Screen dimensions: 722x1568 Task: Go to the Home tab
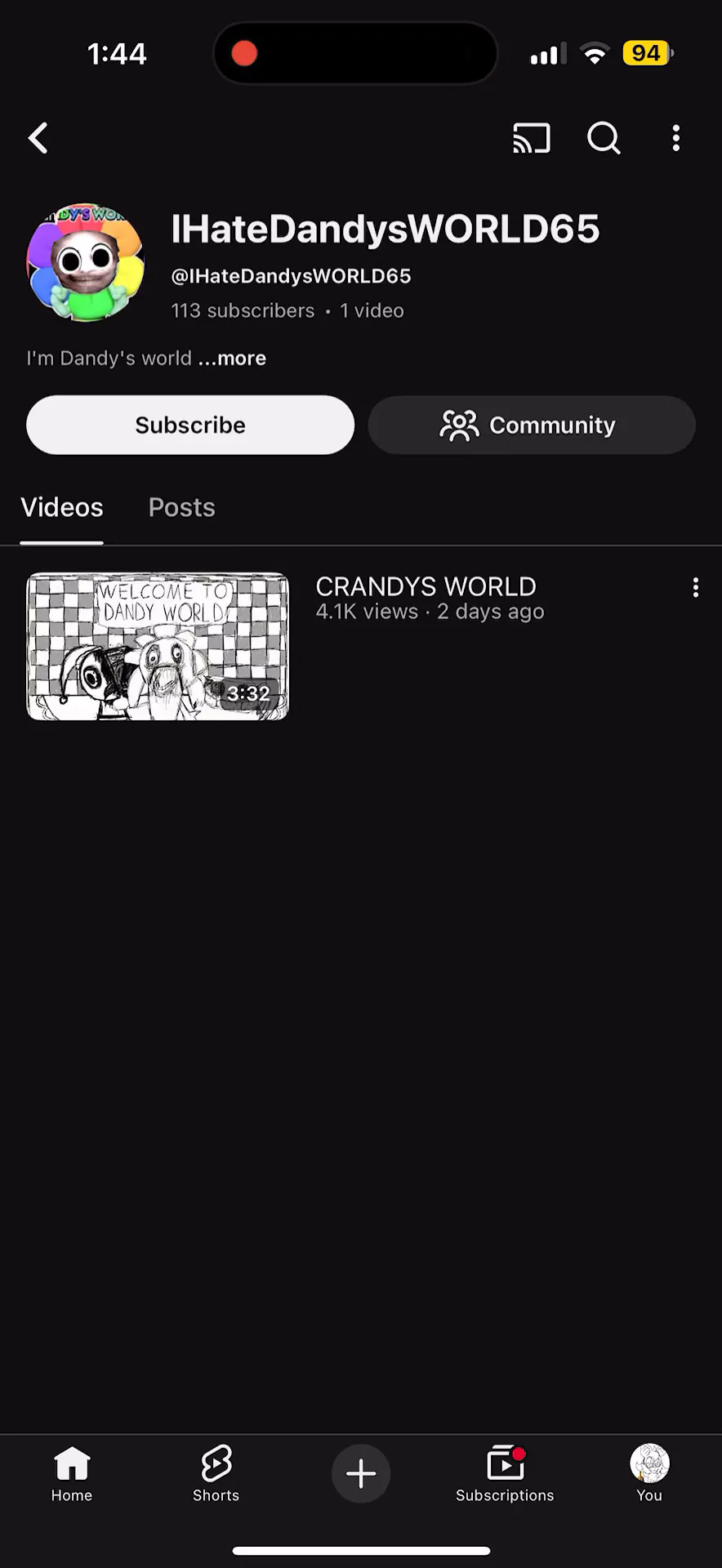(x=72, y=1473)
